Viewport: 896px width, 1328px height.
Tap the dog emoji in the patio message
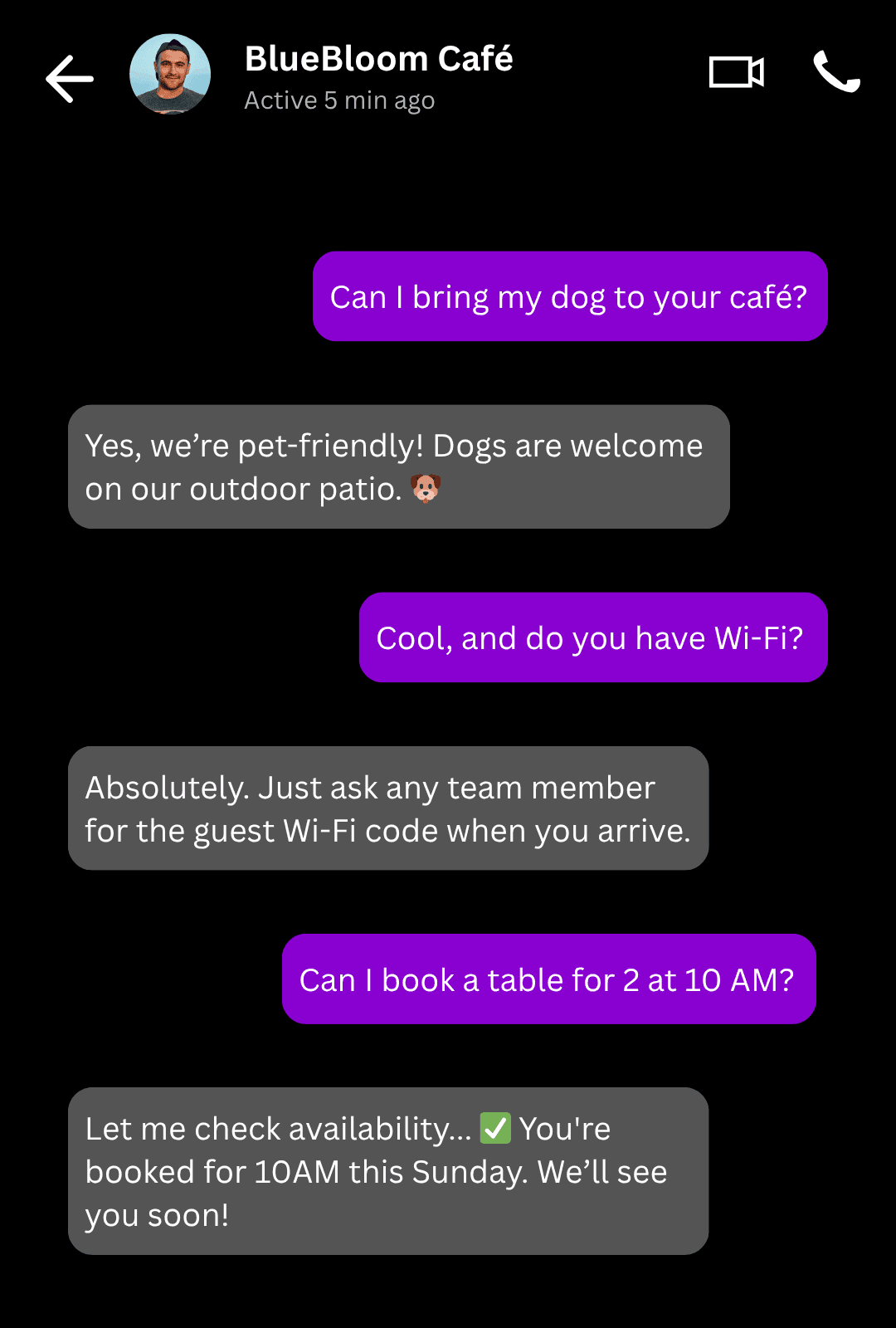[424, 488]
